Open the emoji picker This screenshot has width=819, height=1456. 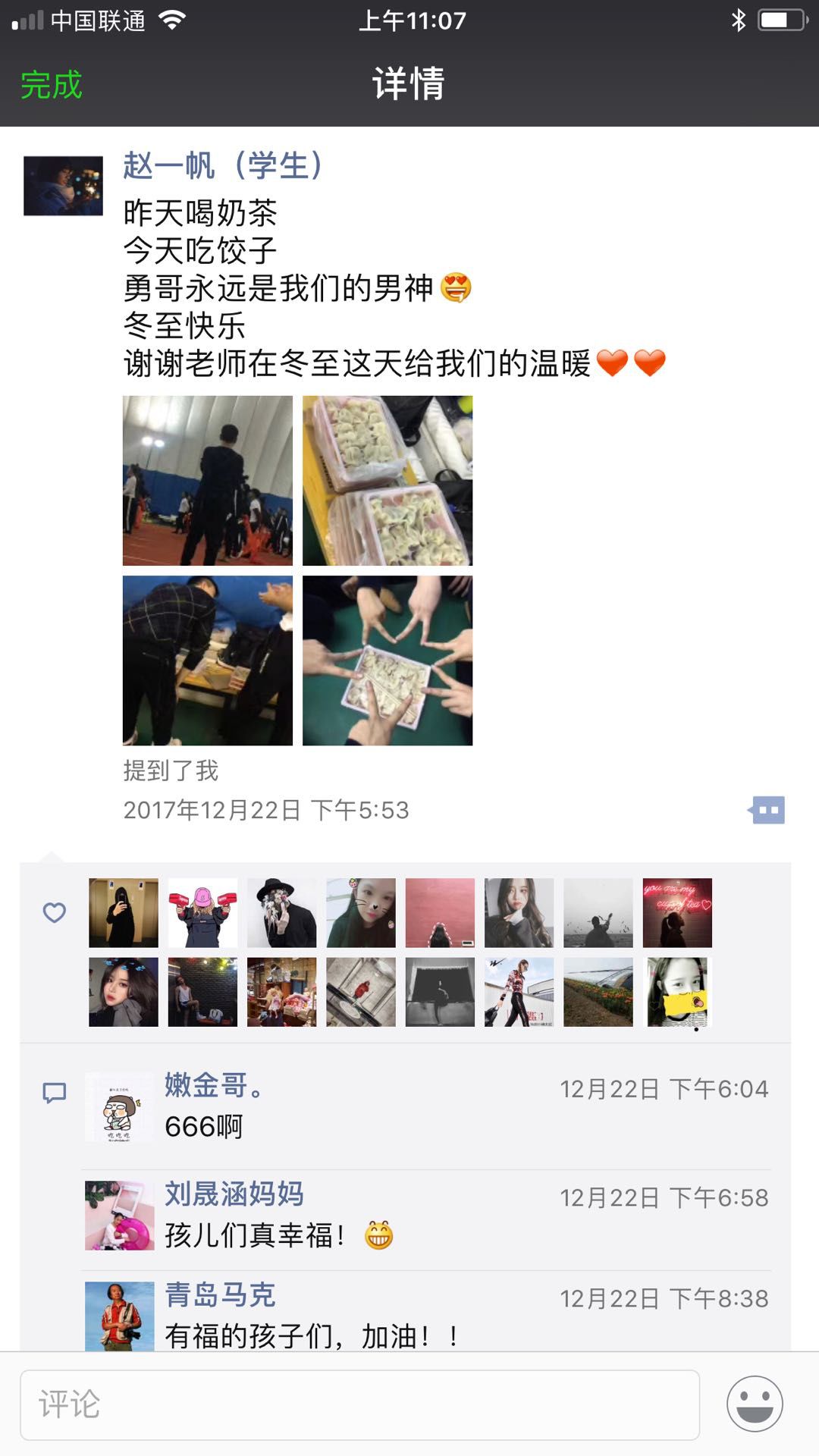tap(755, 1404)
